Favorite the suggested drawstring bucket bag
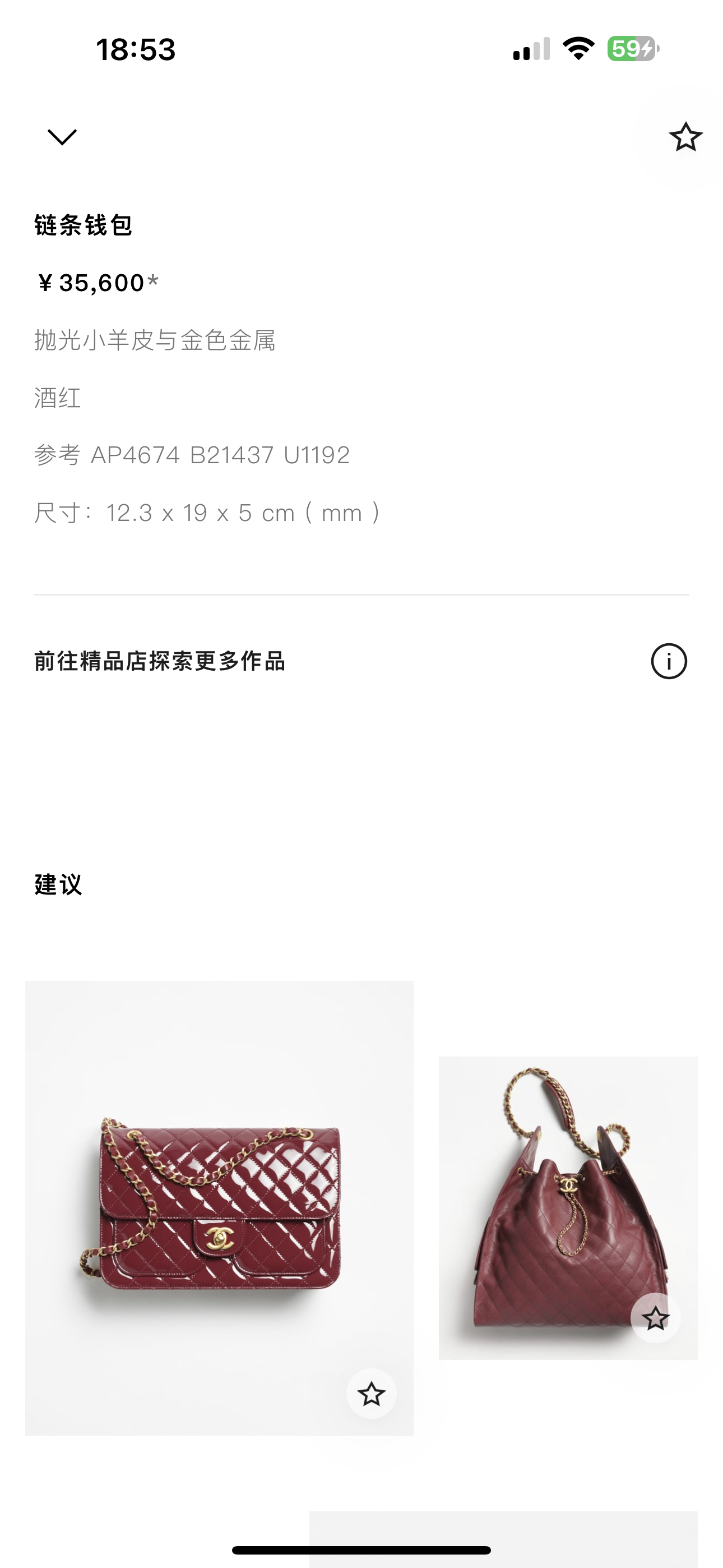723x1568 pixels. click(655, 1318)
